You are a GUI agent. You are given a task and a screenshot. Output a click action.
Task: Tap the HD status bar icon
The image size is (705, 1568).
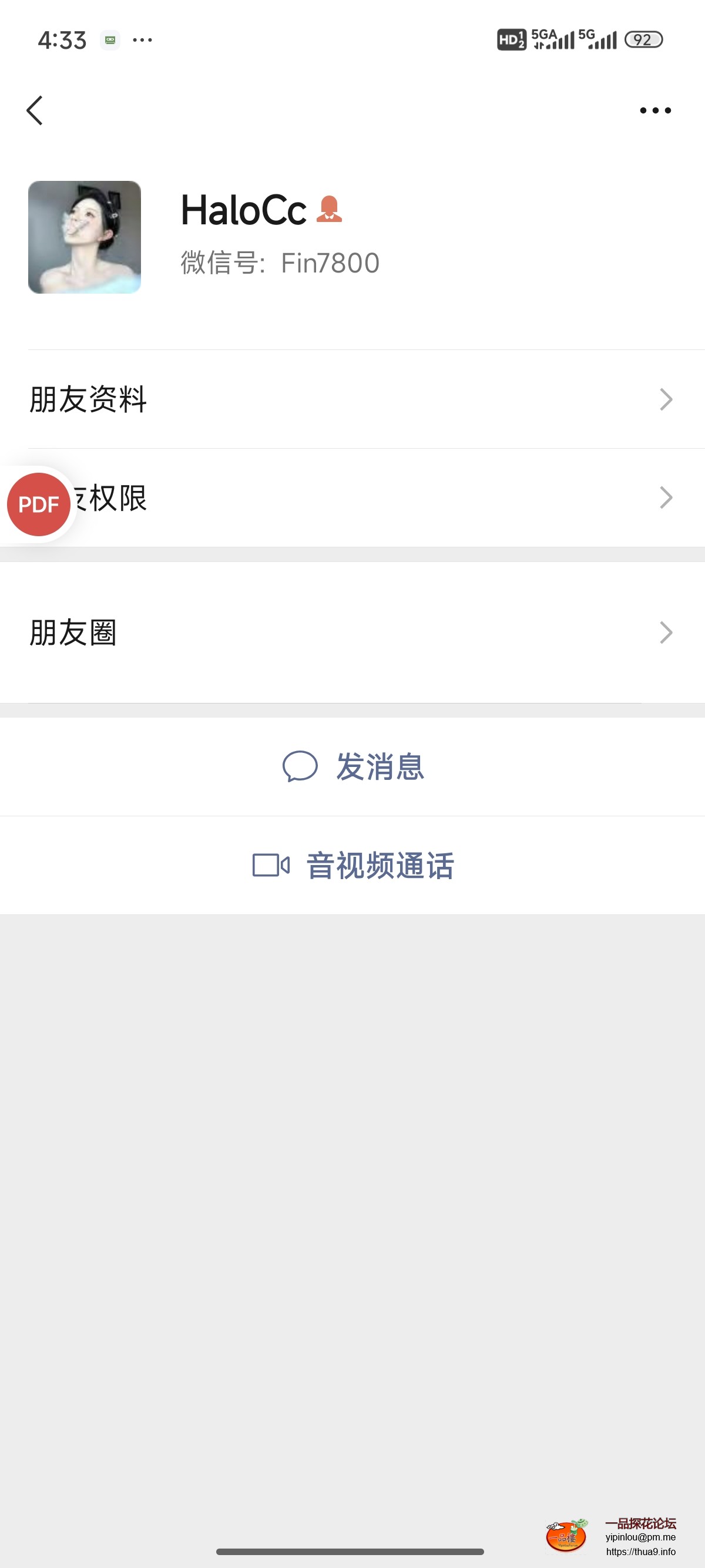click(x=511, y=39)
